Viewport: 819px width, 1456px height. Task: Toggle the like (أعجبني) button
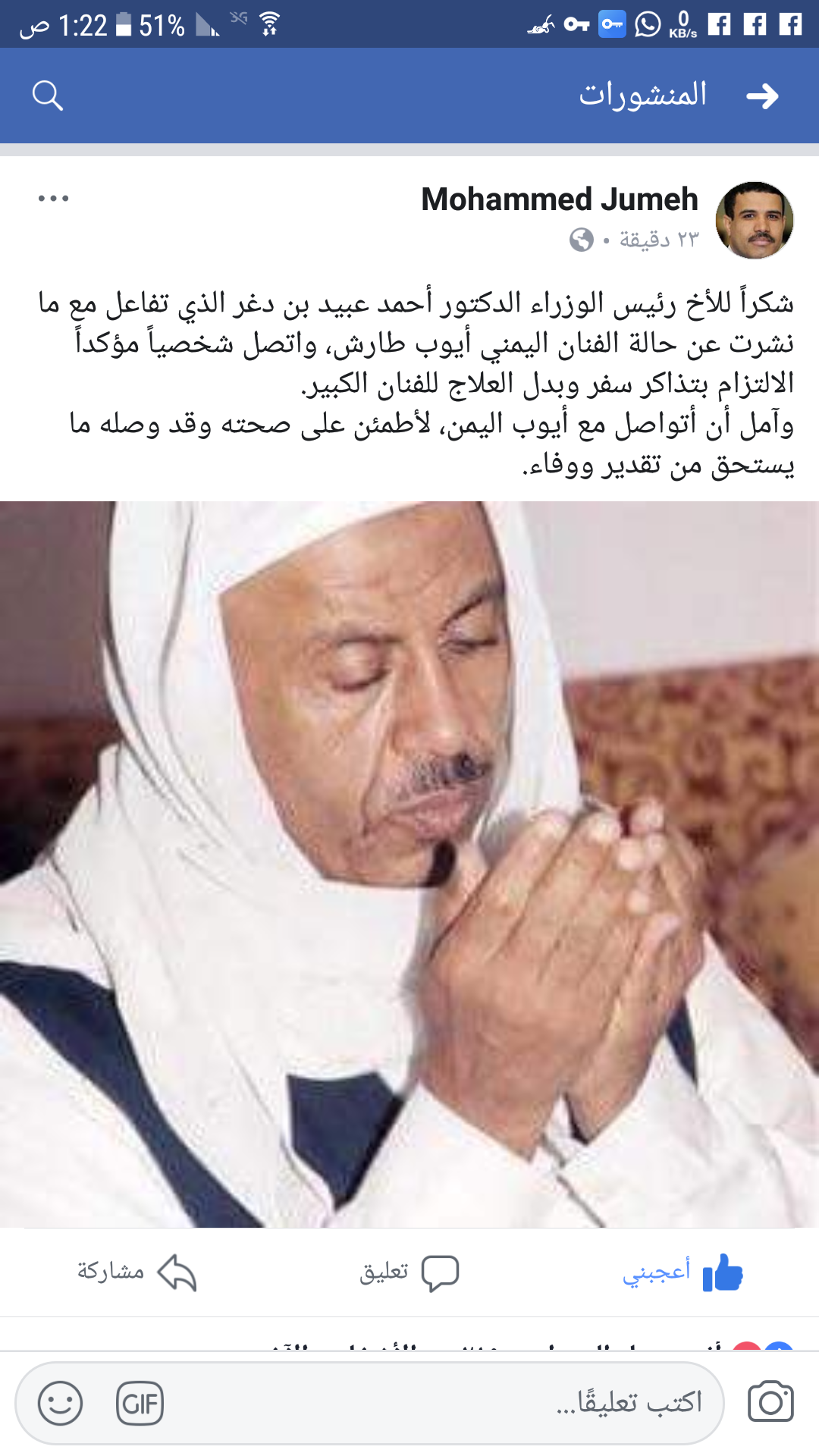tap(682, 1272)
